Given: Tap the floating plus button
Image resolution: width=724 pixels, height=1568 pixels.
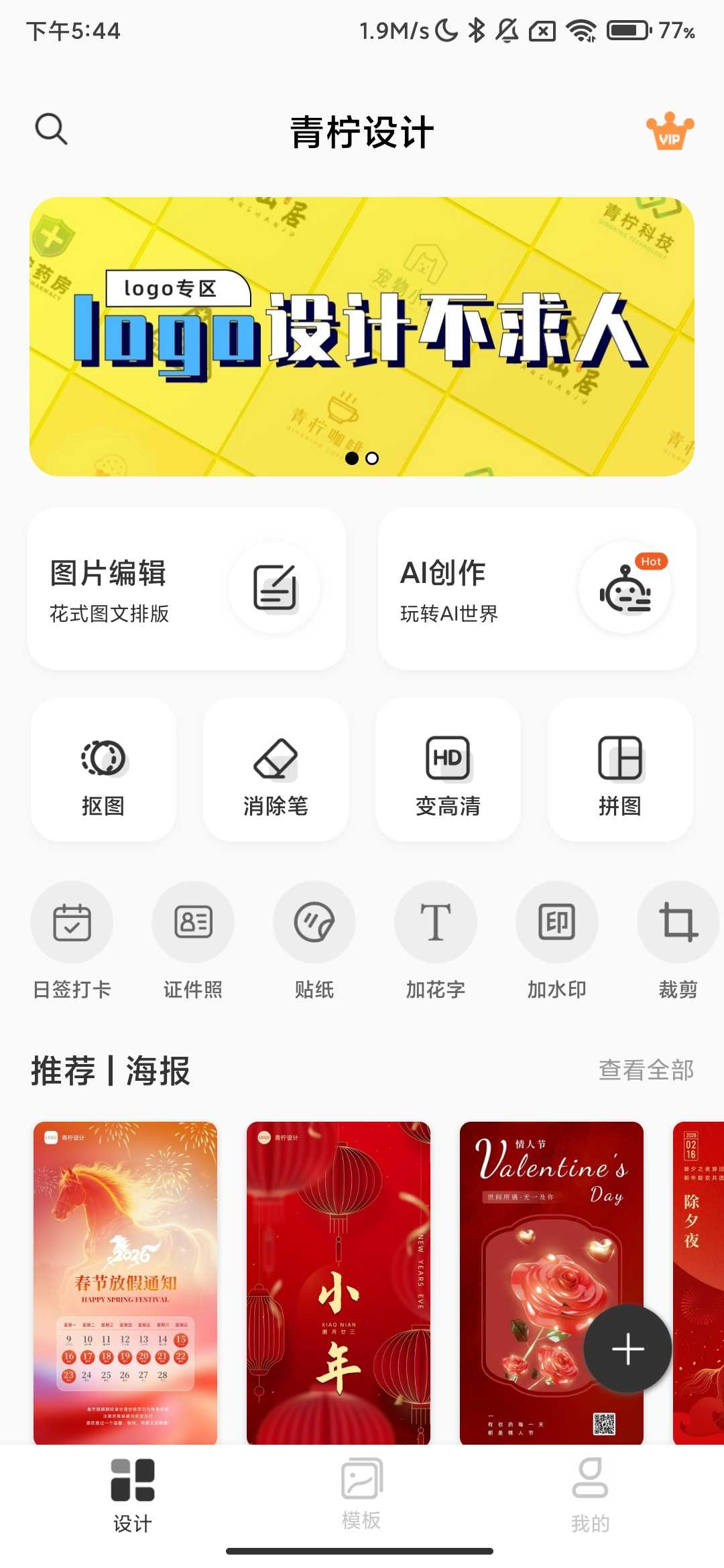Looking at the screenshot, I should coord(628,1349).
